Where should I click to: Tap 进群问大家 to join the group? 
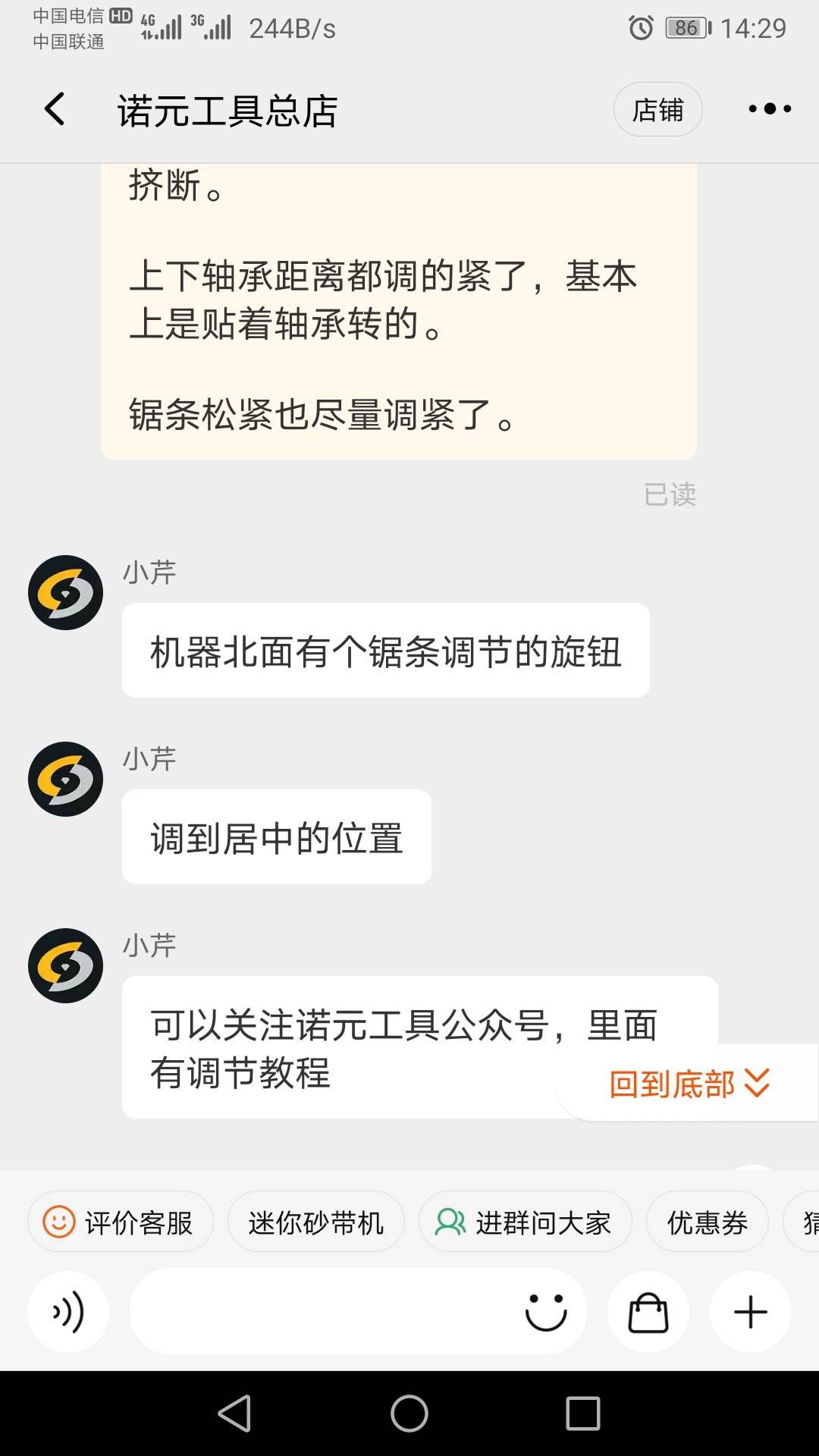[525, 1222]
